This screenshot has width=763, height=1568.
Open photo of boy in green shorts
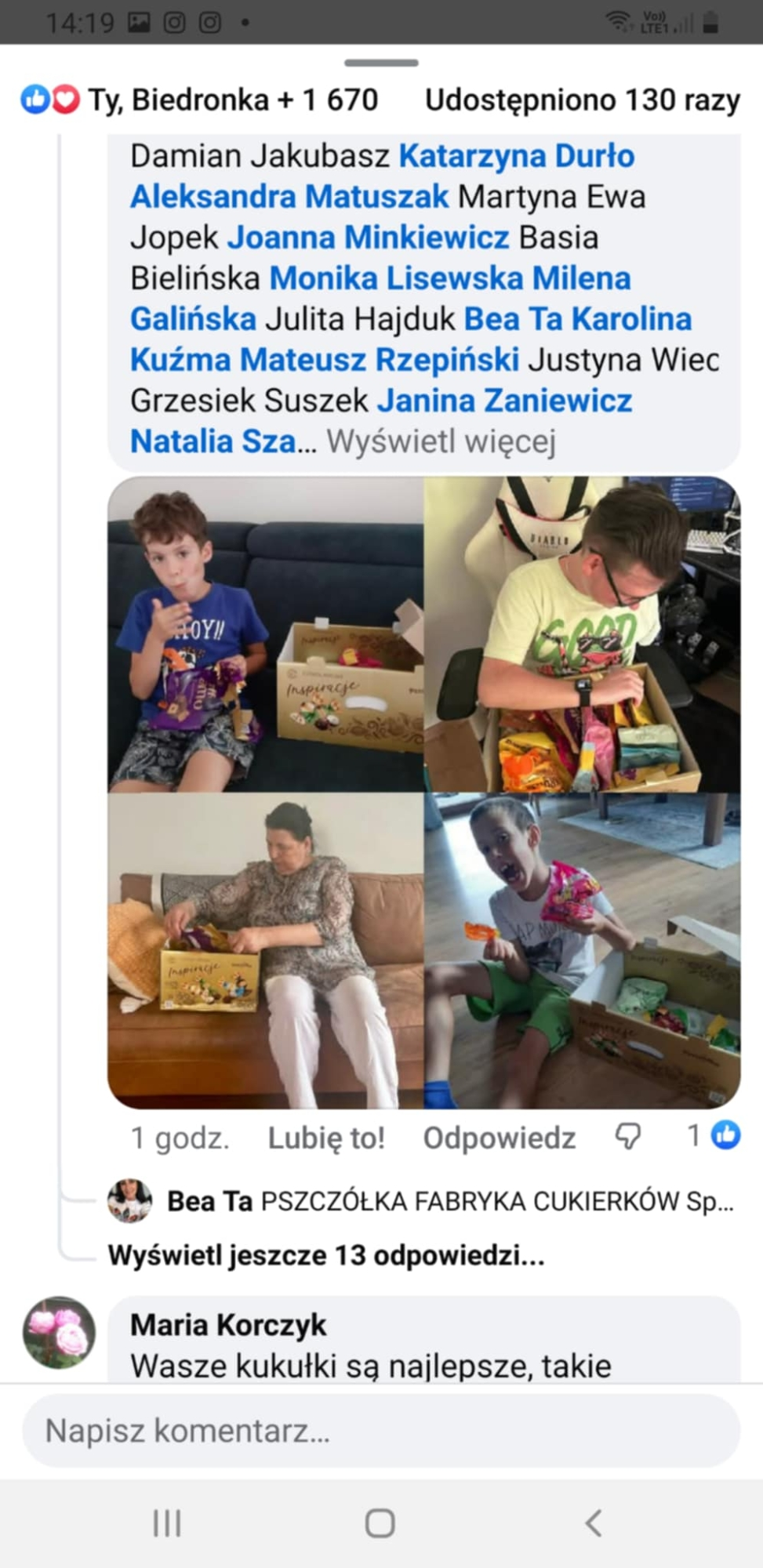tap(582, 950)
